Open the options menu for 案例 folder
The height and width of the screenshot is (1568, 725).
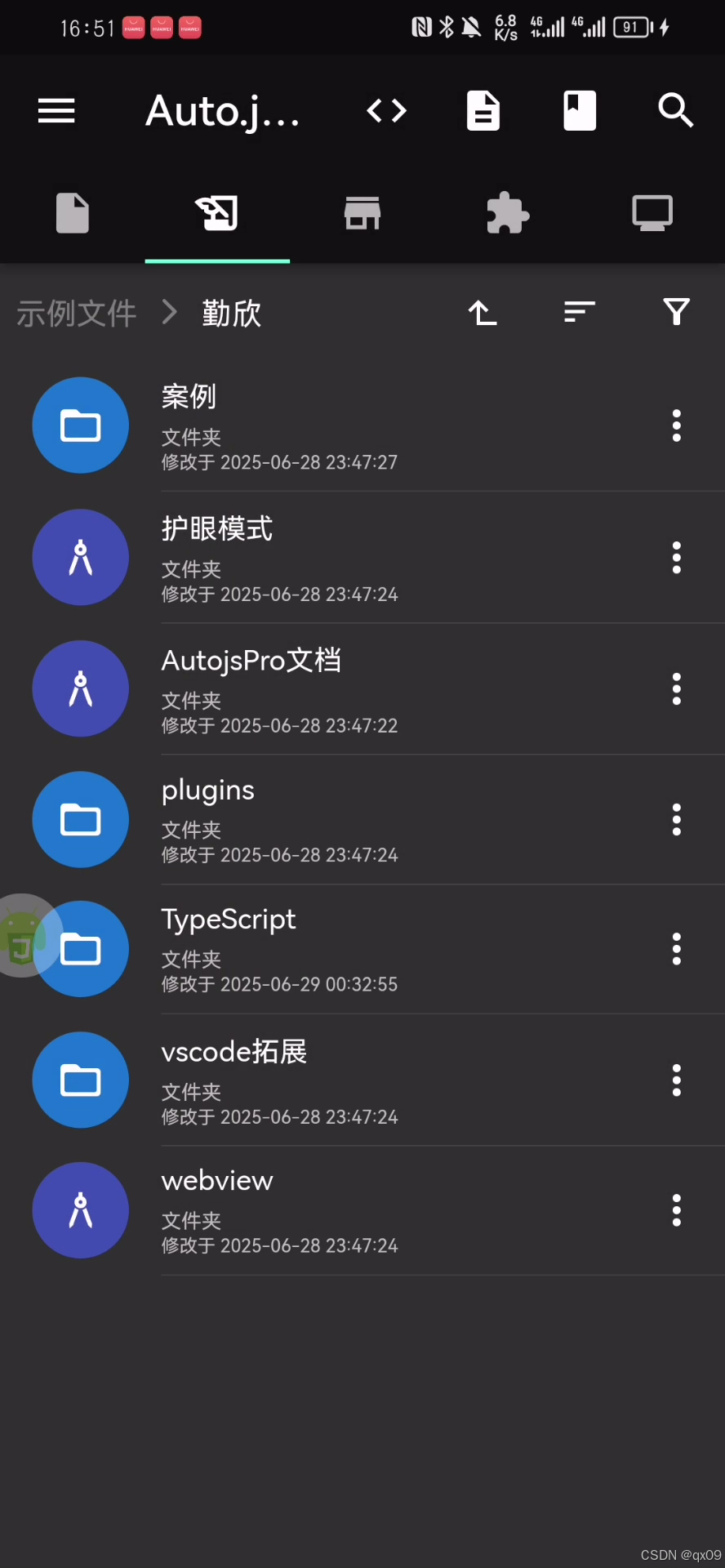[676, 425]
